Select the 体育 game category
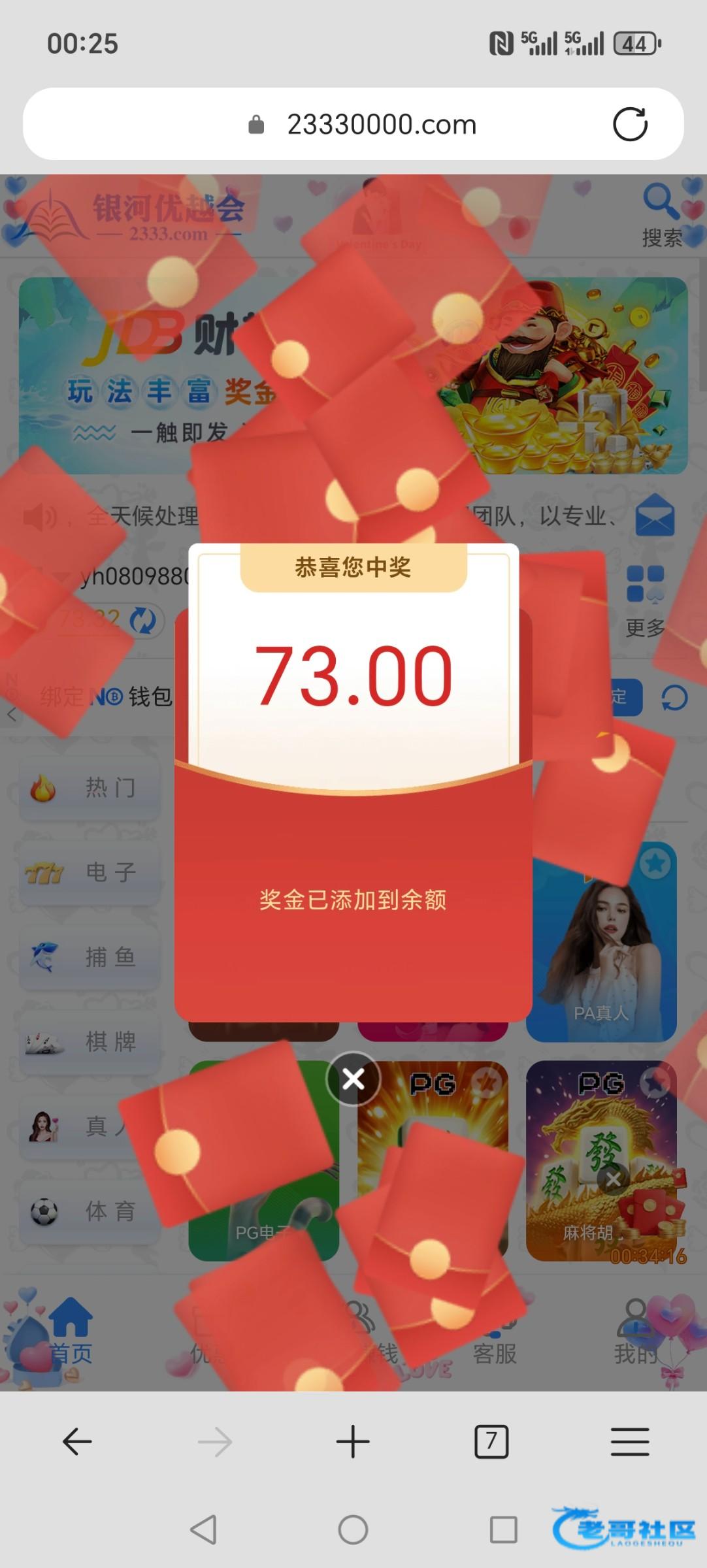Screen dimensions: 707x1568 pyautogui.click(x=90, y=1211)
